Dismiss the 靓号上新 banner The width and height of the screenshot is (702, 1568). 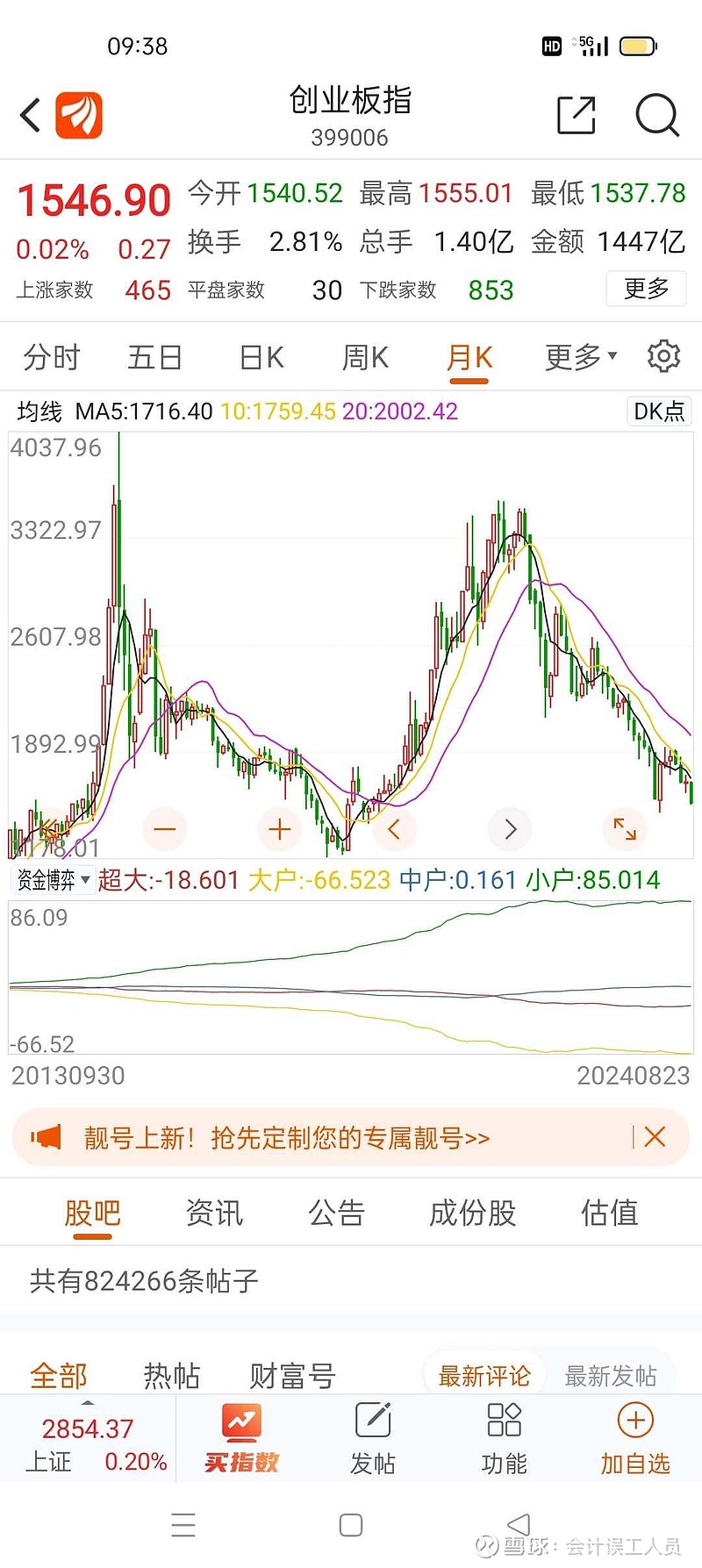click(655, 1137)
